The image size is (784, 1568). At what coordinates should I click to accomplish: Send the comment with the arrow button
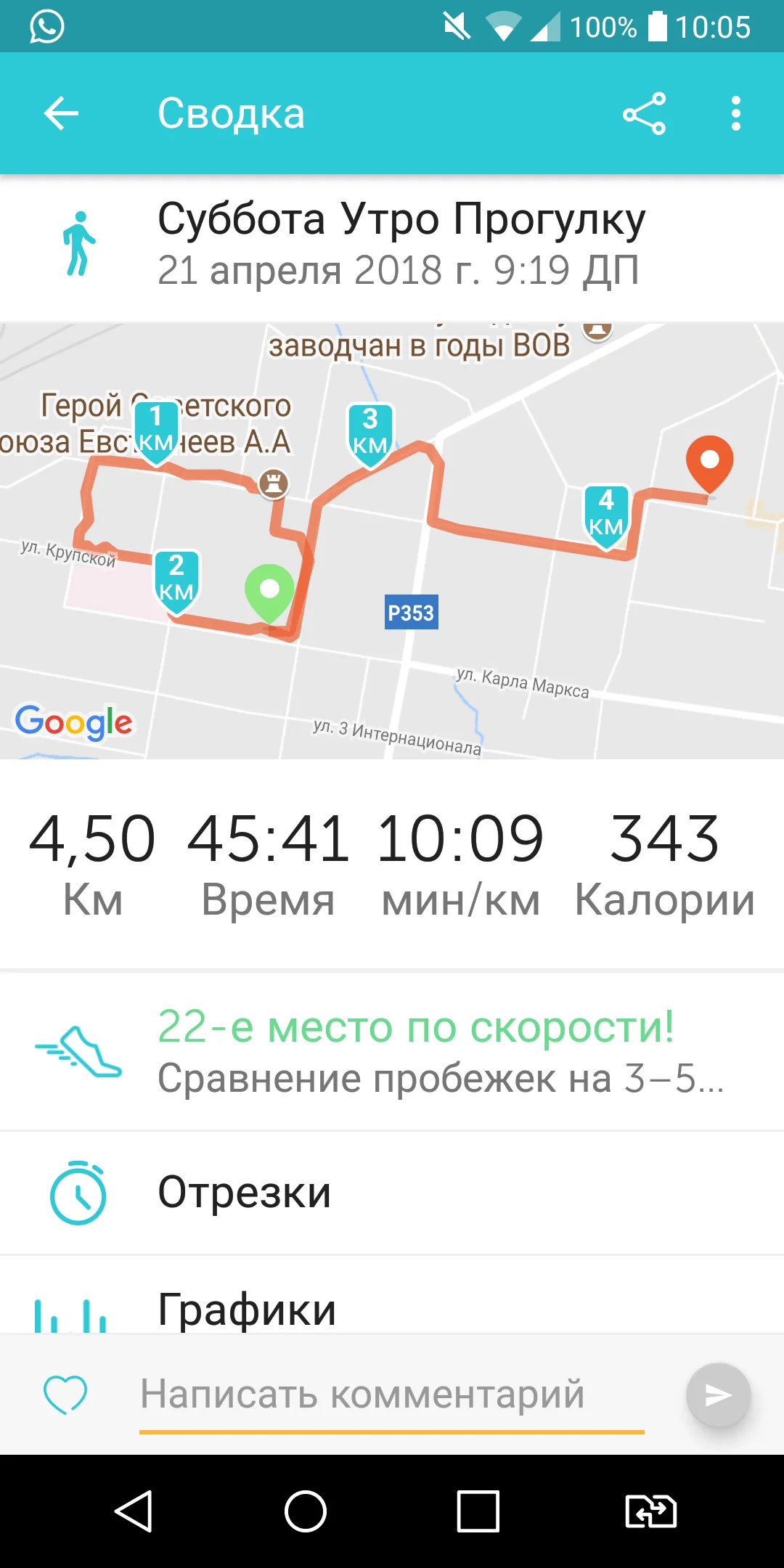718,1395
